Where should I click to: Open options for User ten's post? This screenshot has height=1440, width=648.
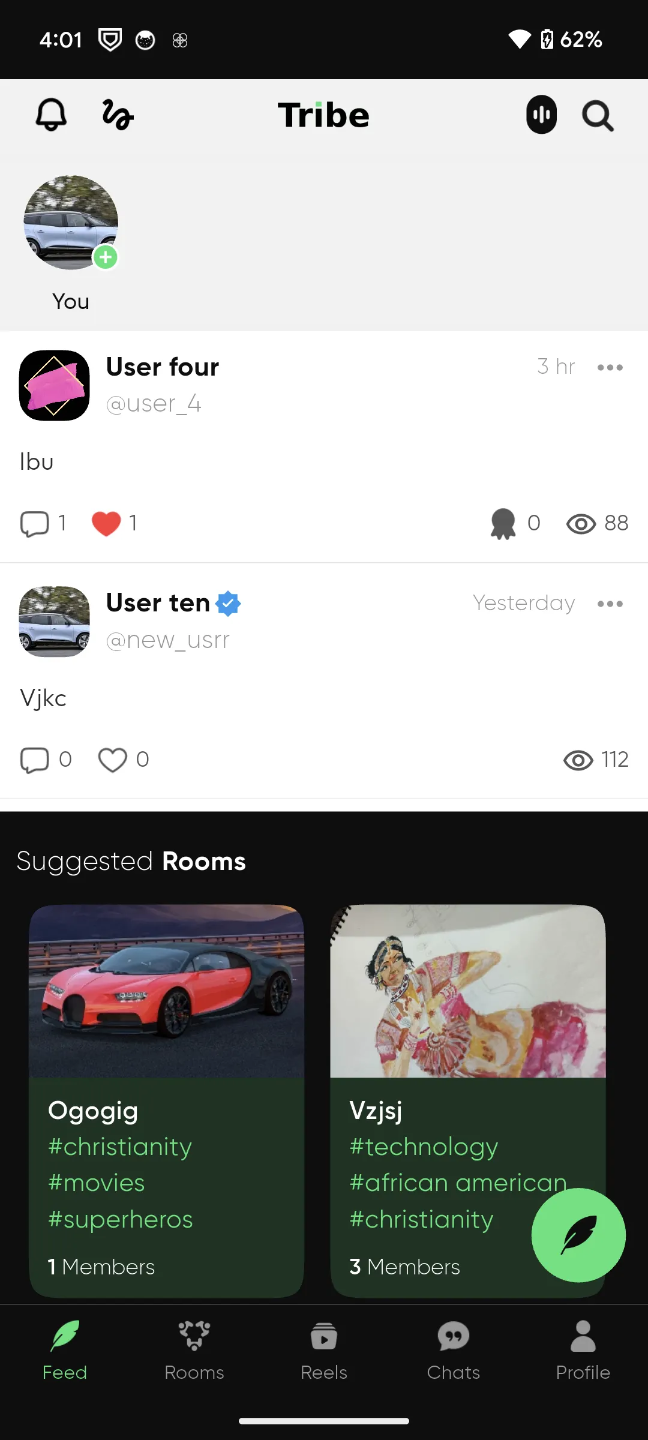[x=610, y=604]
